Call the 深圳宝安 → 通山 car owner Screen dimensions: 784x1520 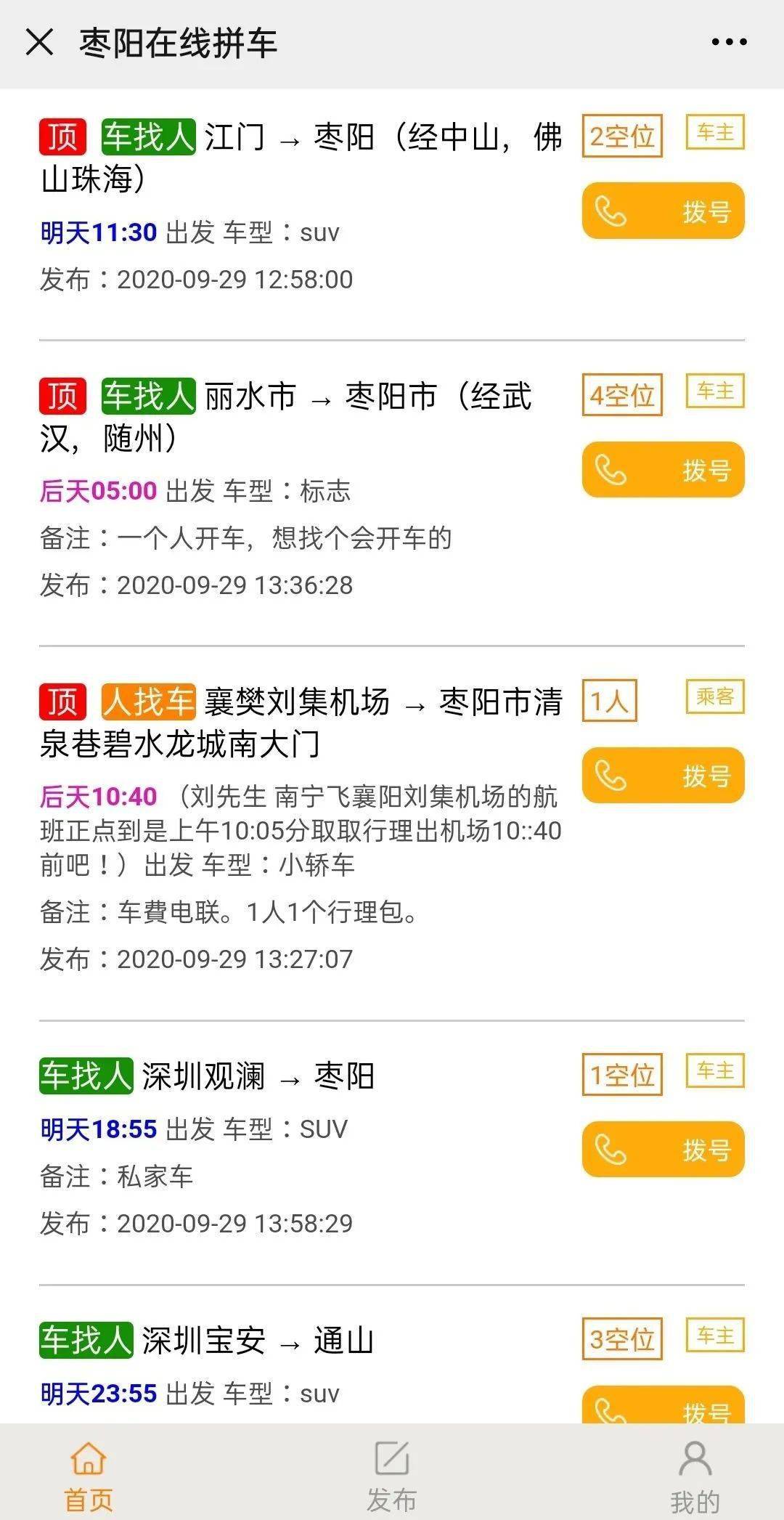click(663, 1405)
